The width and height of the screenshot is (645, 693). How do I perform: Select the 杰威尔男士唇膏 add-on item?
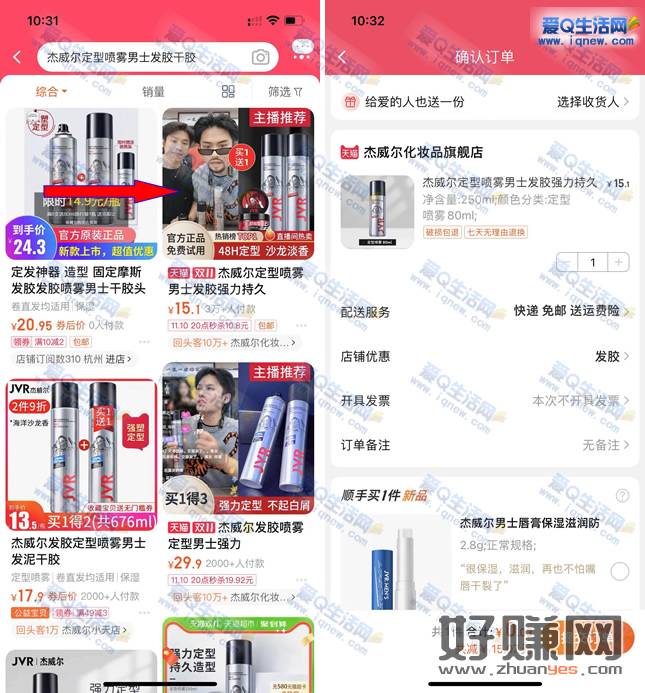619,571
